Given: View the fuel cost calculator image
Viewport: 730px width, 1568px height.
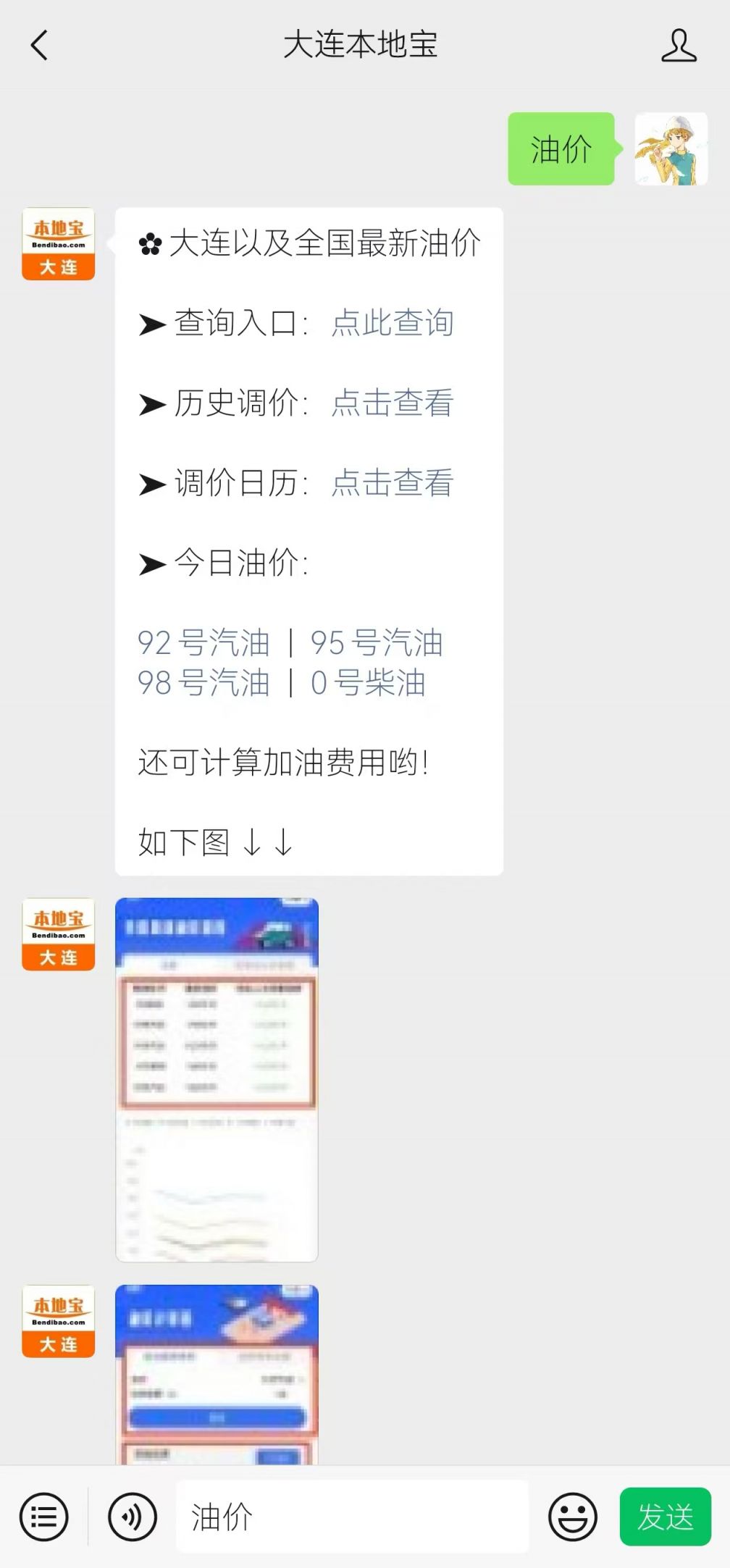Looking at the screenshot, I should pyautogui.click(x=217, y=1374).
